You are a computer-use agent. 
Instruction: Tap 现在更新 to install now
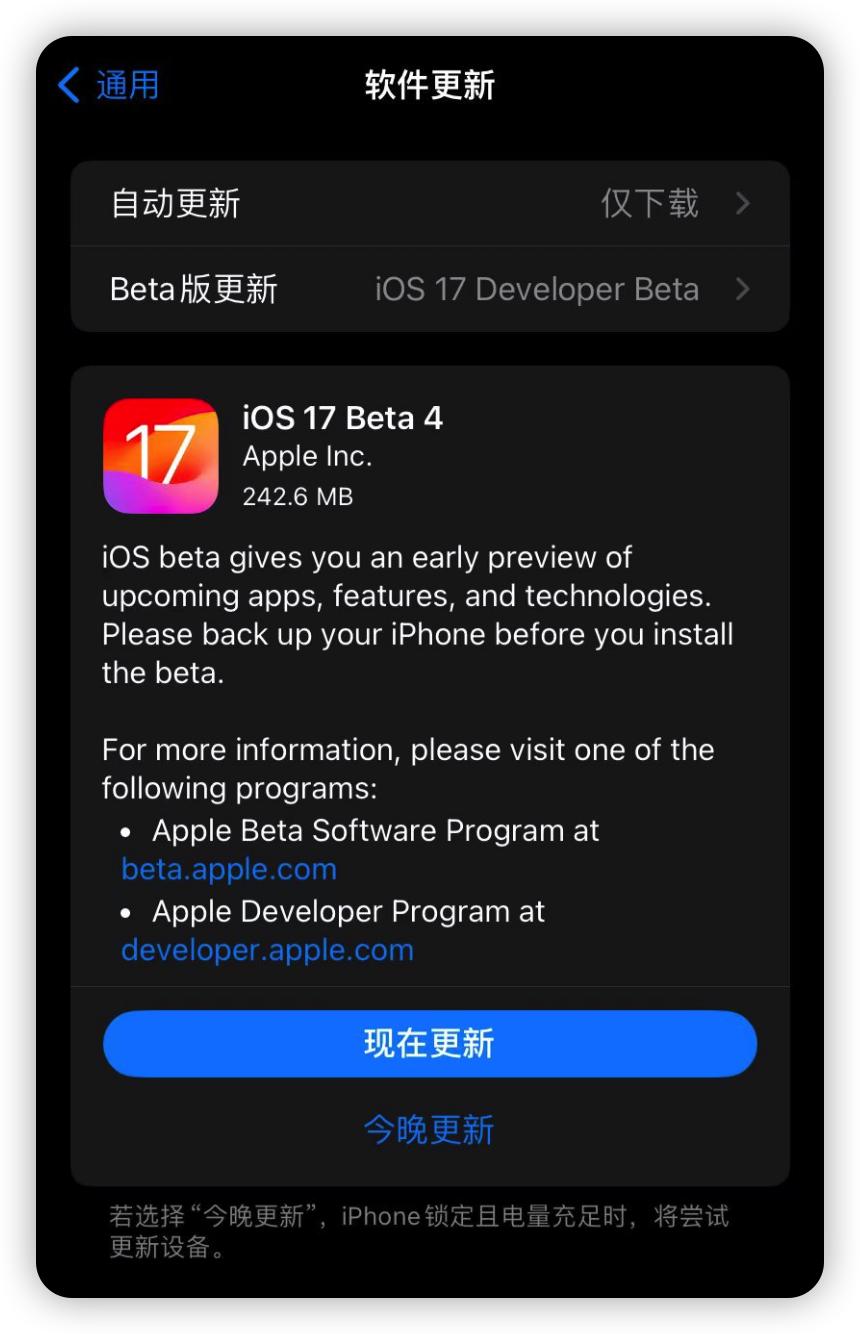(x=430, y=1043)
